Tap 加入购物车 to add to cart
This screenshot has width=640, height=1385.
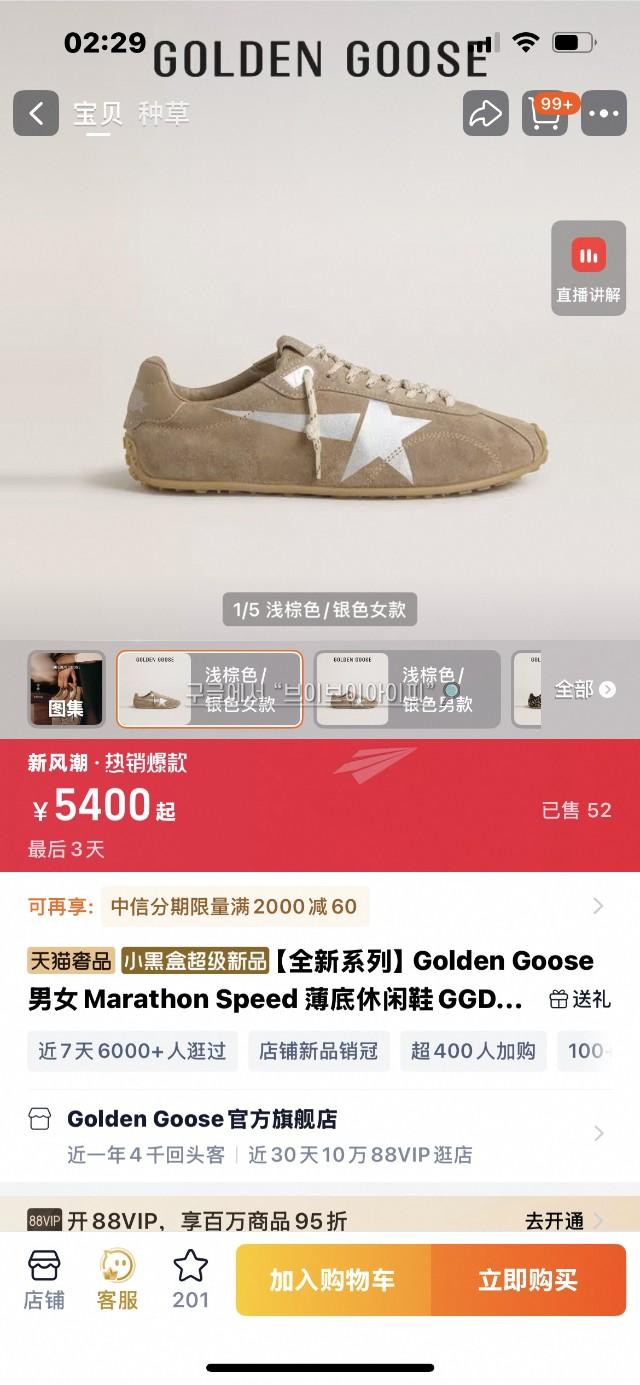pos(333,1280)
